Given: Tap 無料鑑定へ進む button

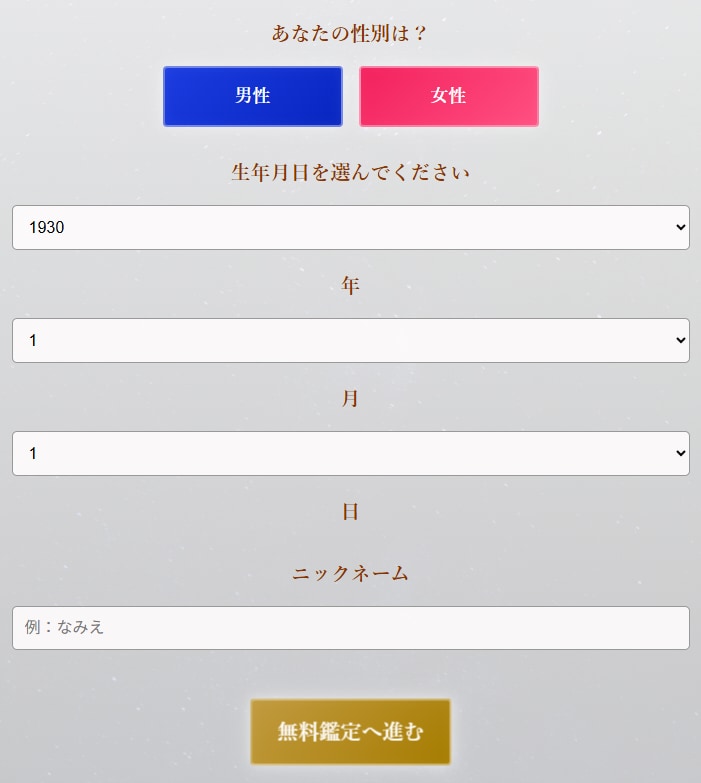Looking at the screenshot, I should (350, 732).
